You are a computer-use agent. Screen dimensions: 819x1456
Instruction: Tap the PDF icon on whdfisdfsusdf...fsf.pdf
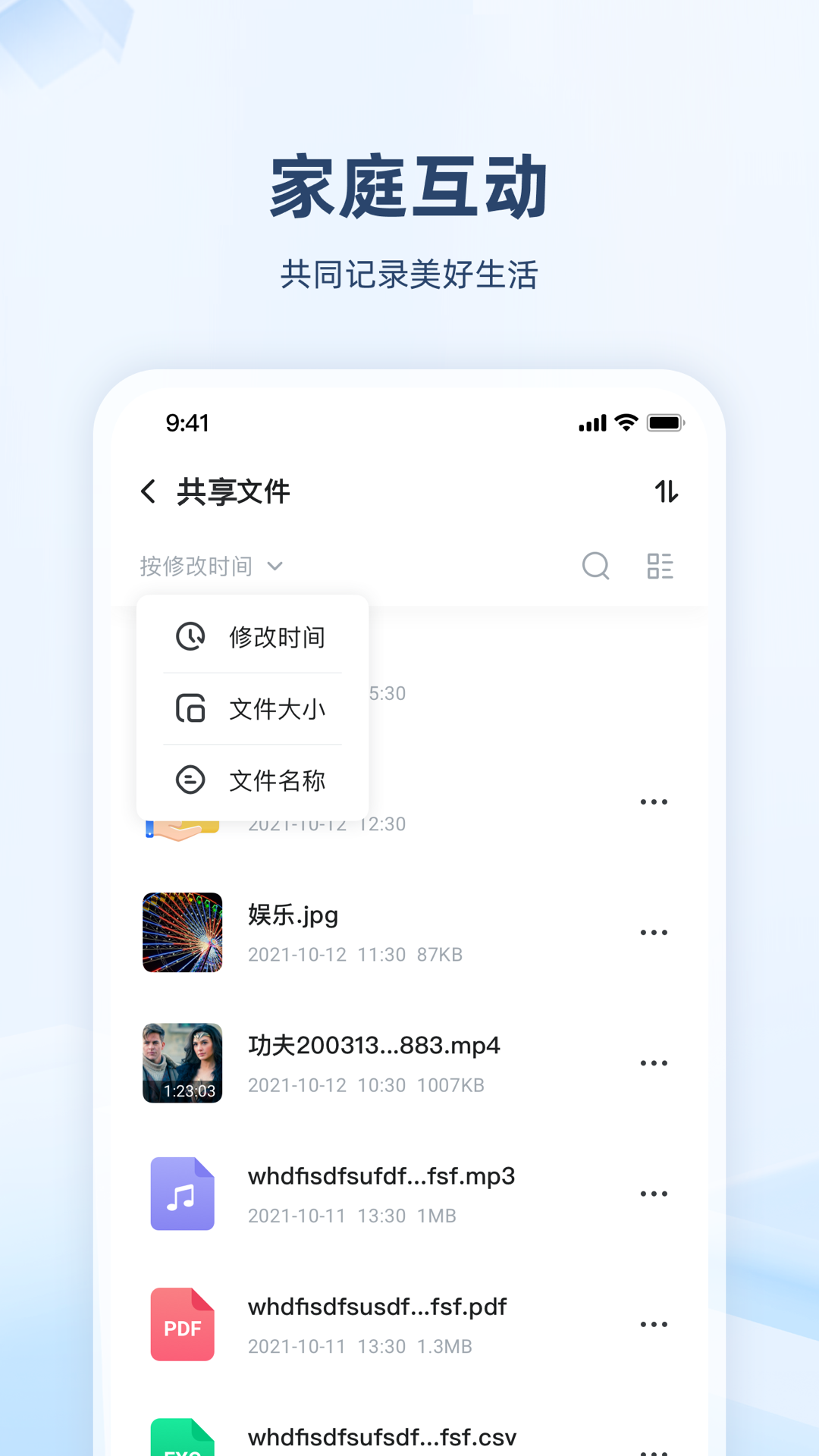click(182, 1325)
